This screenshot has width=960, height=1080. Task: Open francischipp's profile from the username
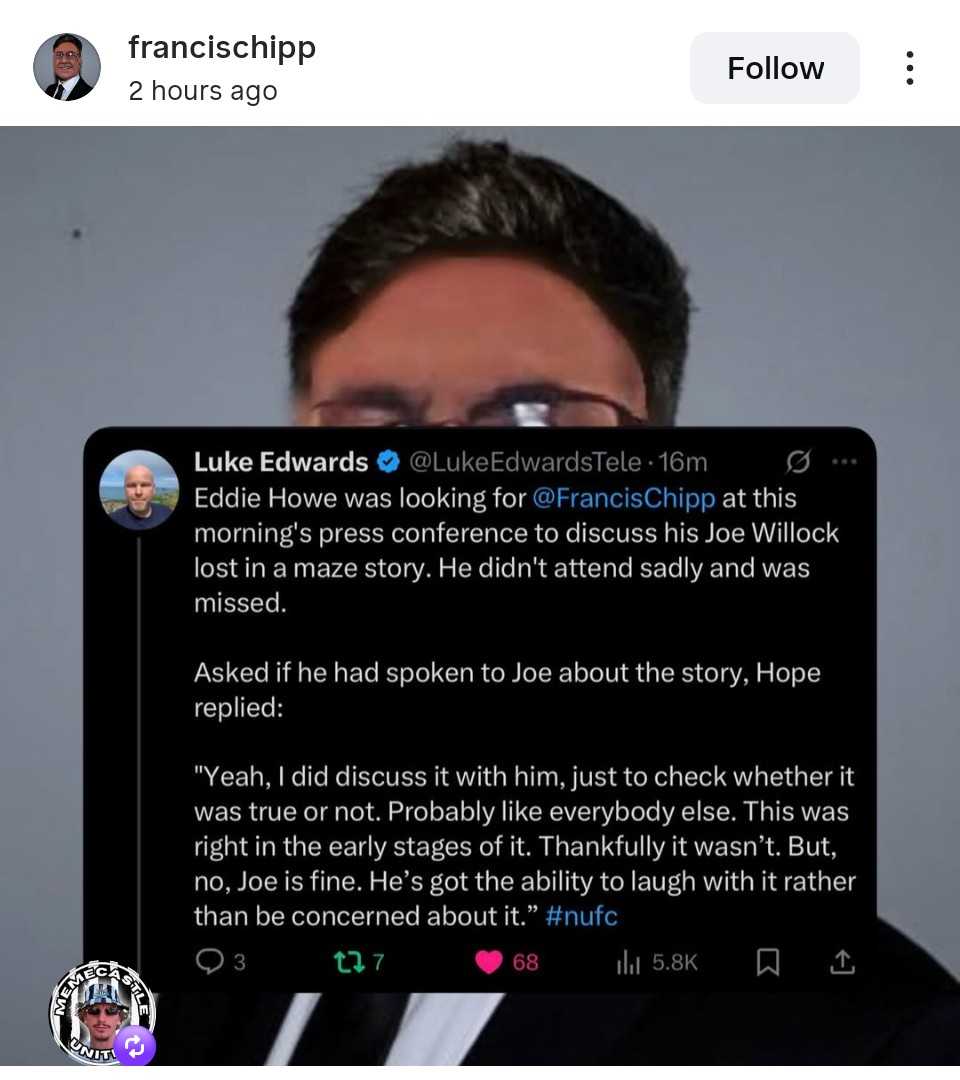(222, 47)
